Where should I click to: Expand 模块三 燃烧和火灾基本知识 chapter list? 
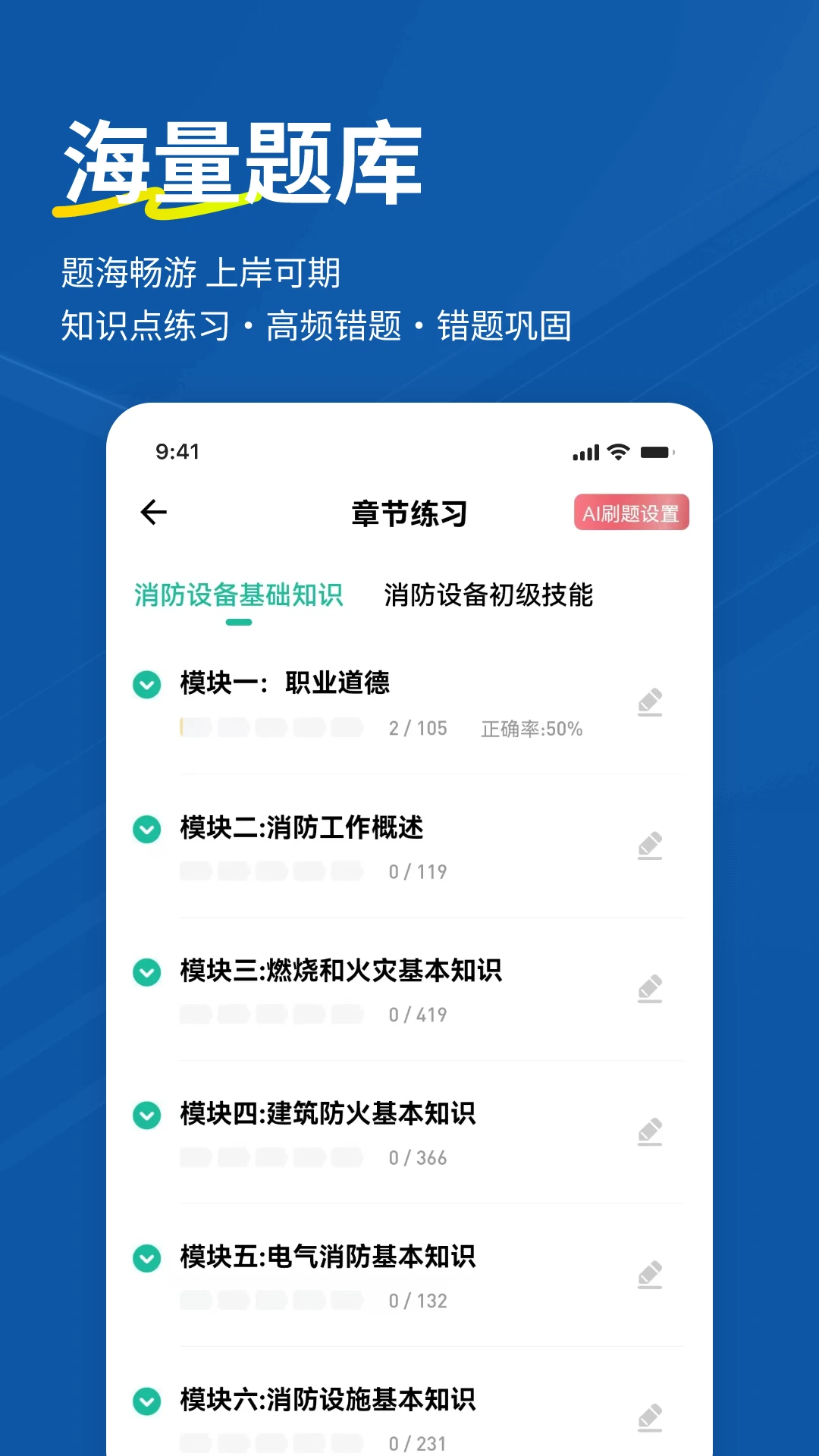(x=146, y=971)
